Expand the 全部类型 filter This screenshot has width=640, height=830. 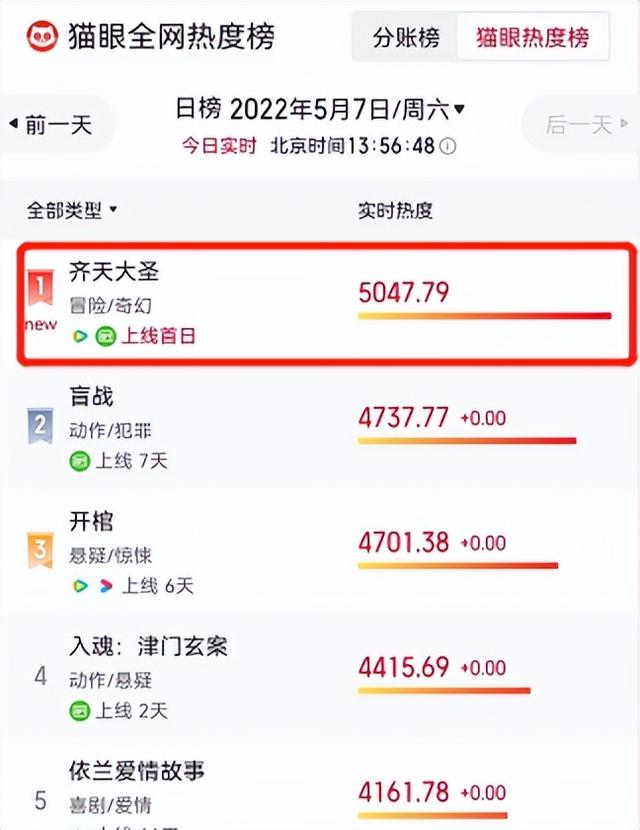tap(72, 211)
